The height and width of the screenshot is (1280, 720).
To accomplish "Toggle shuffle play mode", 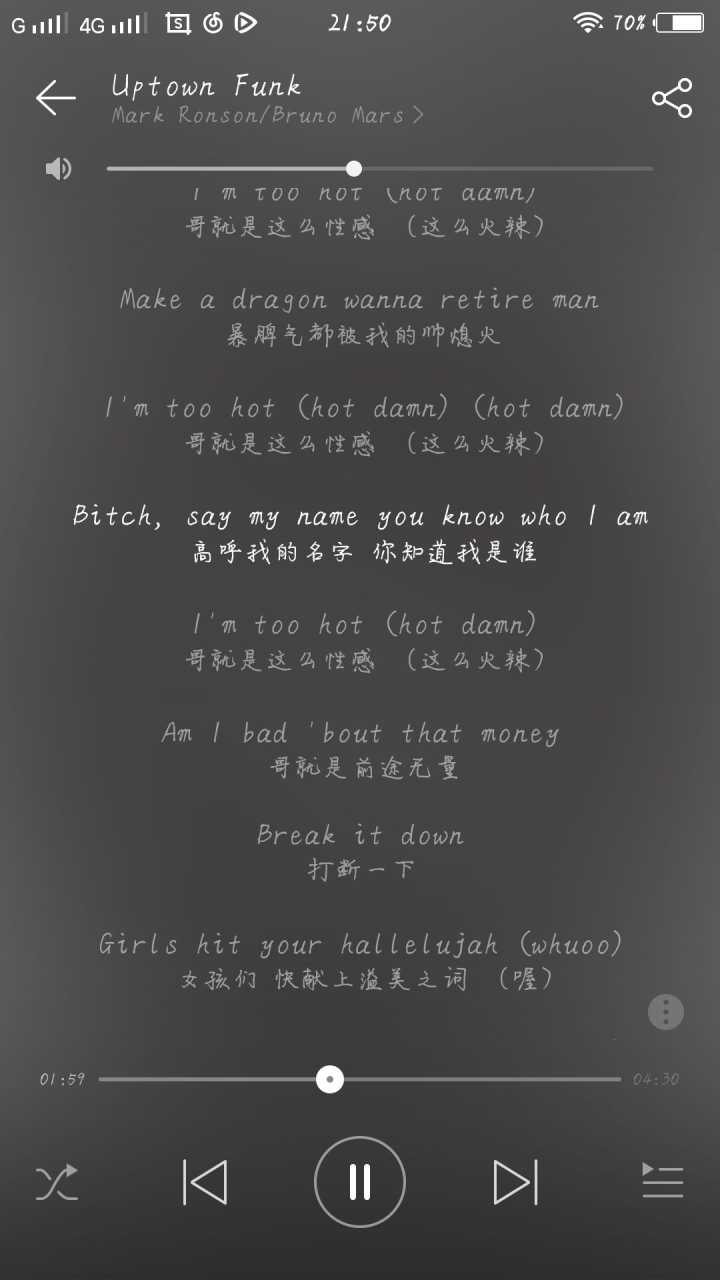I will (x=56, y=1183).
